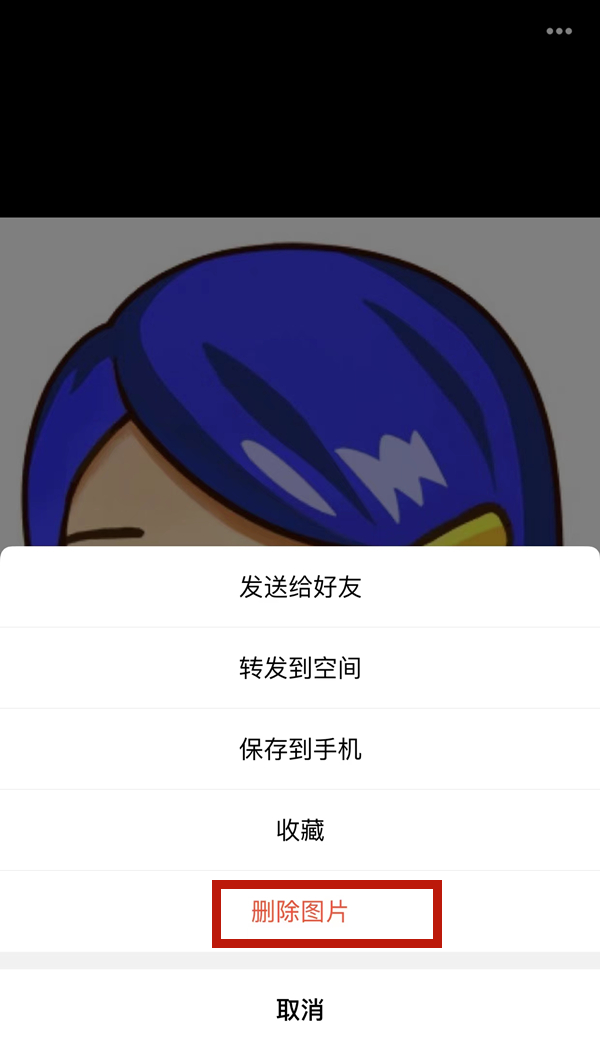This screenshot has height=1050, width=600.
Task: Tap 保存到手机 to save the image
Action: (300, 749)
